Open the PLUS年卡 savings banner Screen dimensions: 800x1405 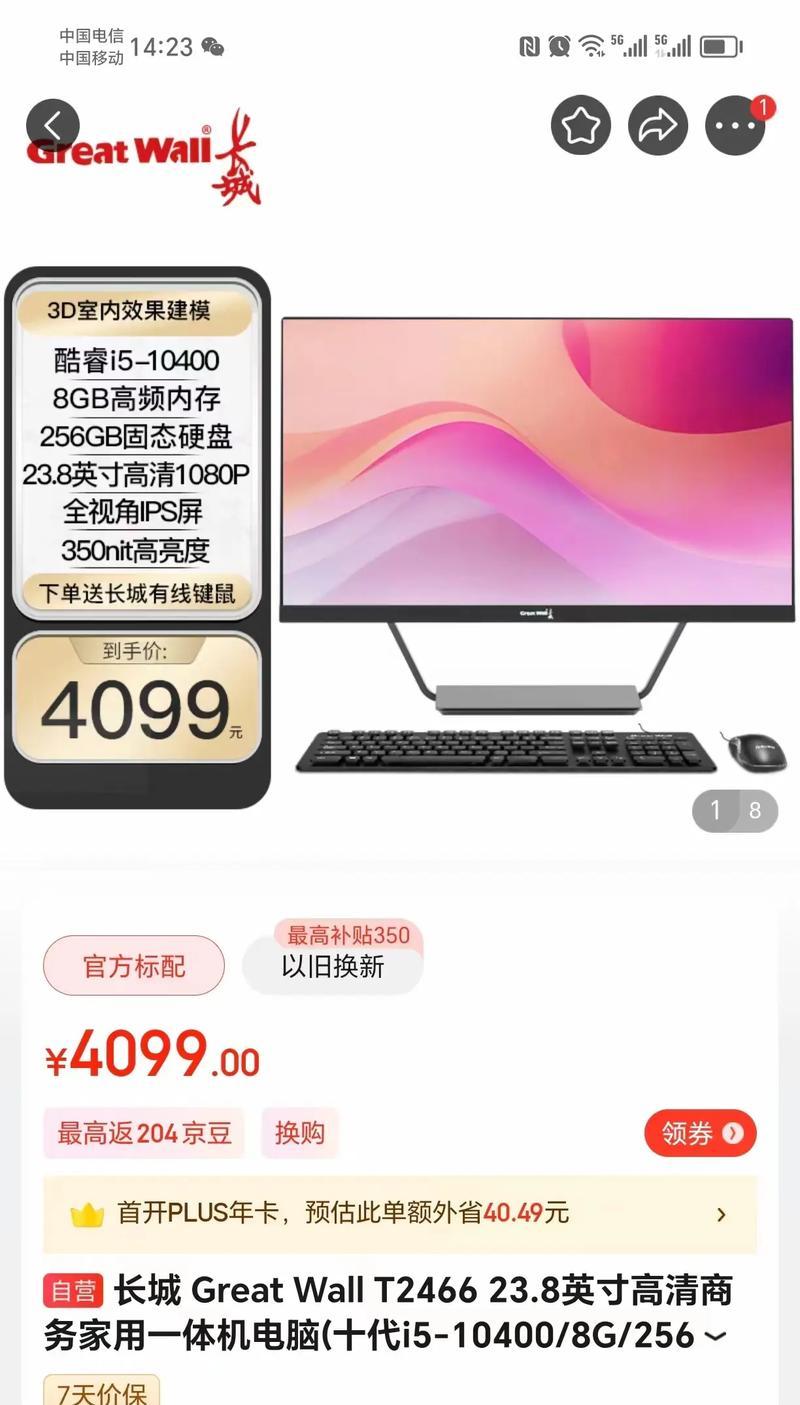pos(400,1214)
